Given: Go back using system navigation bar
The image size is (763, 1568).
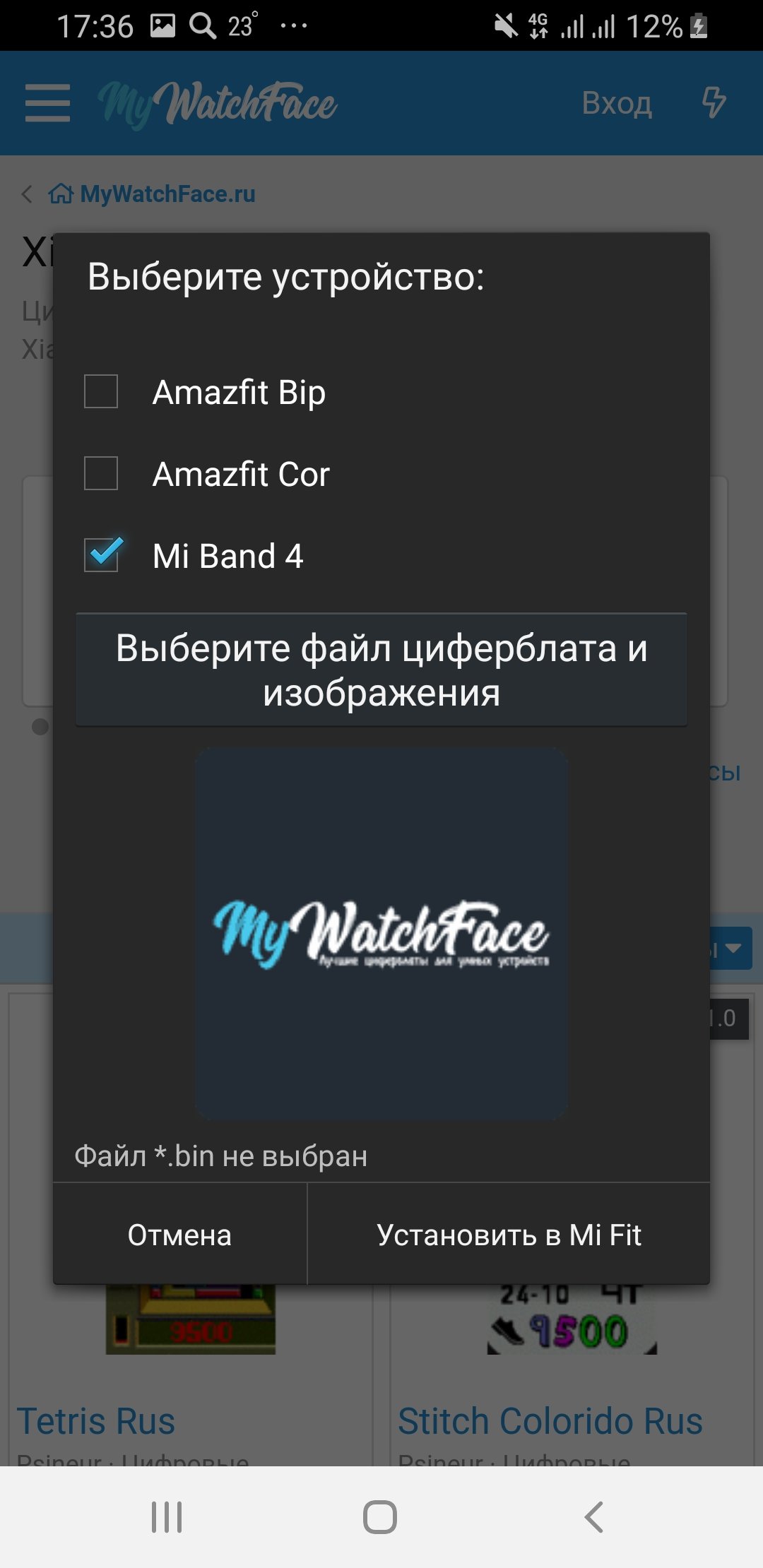Looking at the screenshot, I should [593, 1517].
